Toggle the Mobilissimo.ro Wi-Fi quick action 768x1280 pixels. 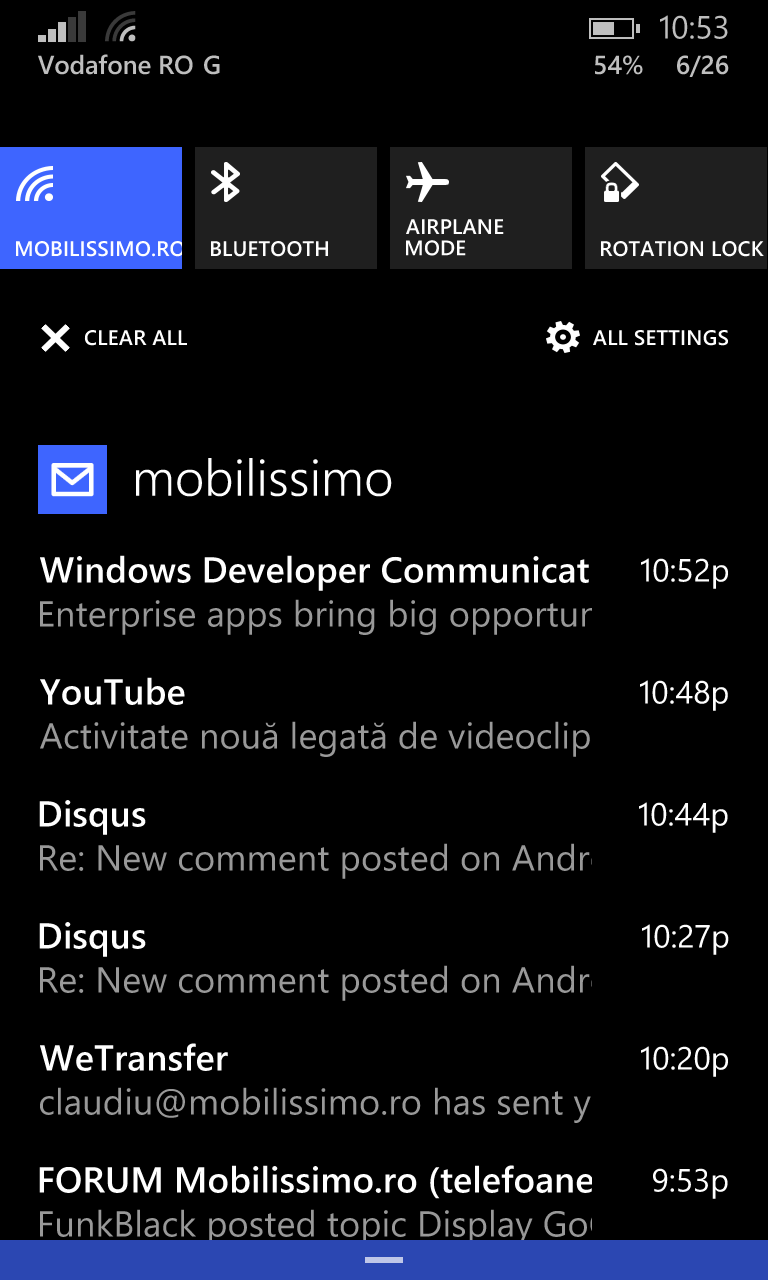[x=91, y=208]
